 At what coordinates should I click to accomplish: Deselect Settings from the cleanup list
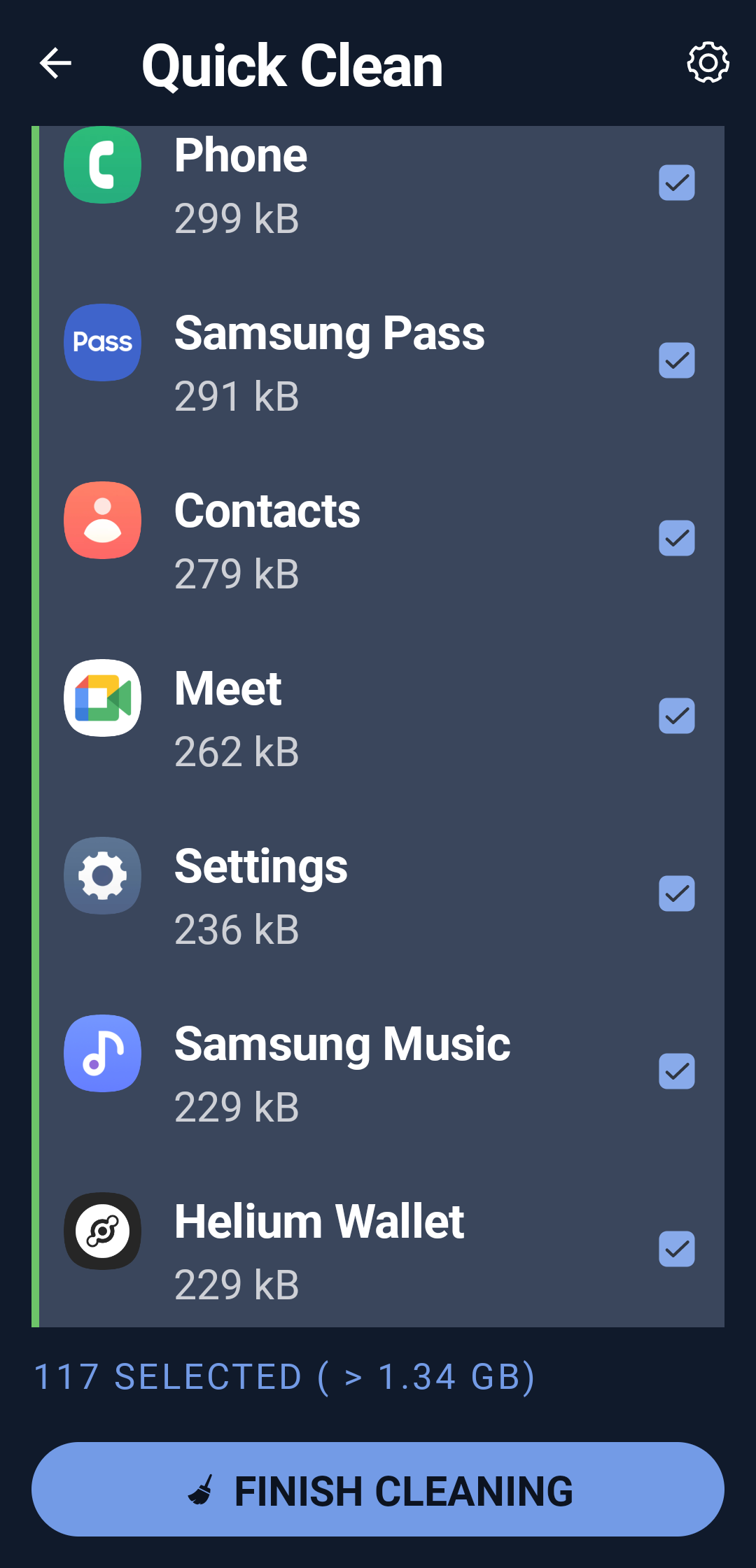coord(676,894)
